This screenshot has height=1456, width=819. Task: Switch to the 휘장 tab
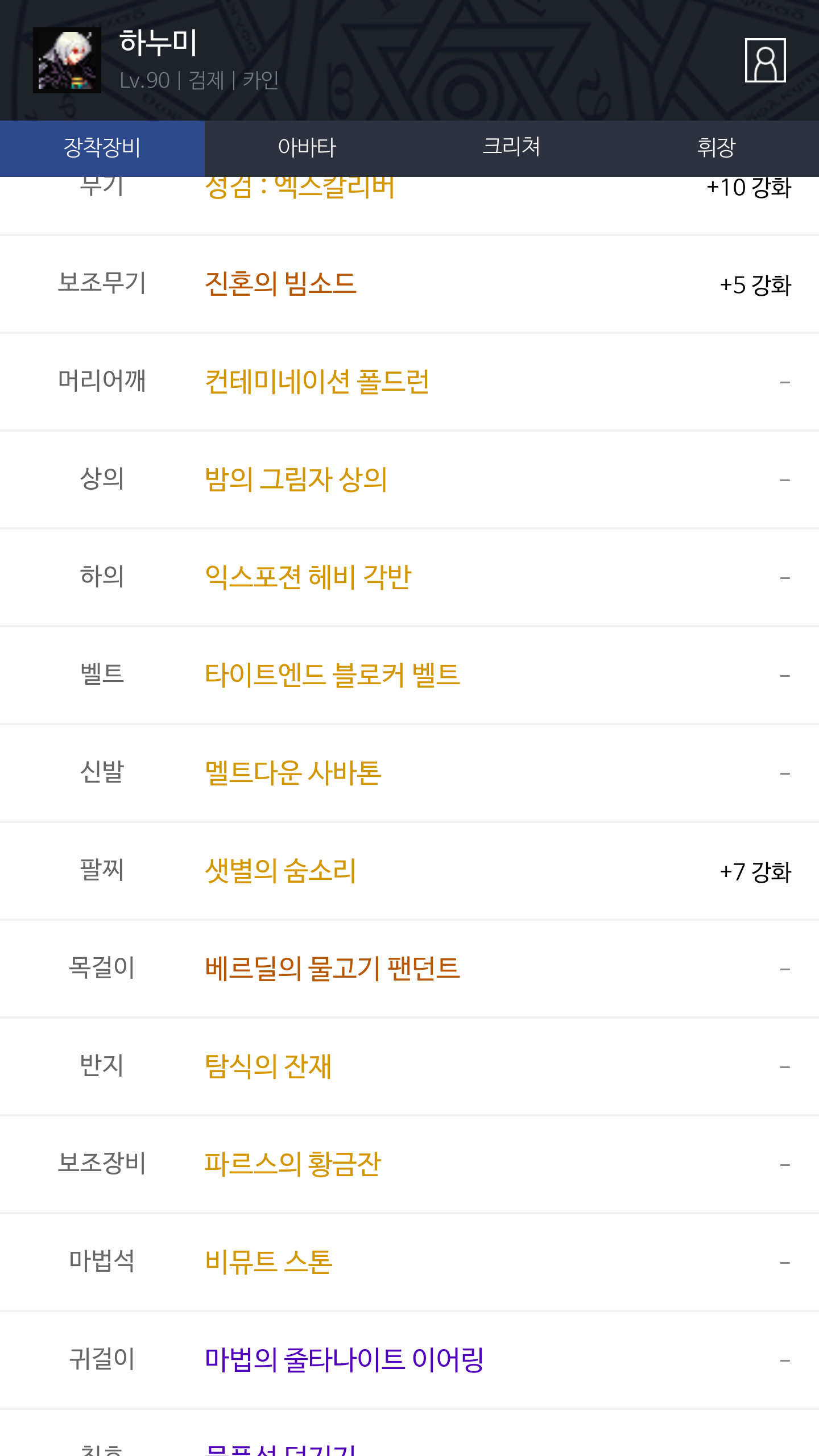click(717, 148)
